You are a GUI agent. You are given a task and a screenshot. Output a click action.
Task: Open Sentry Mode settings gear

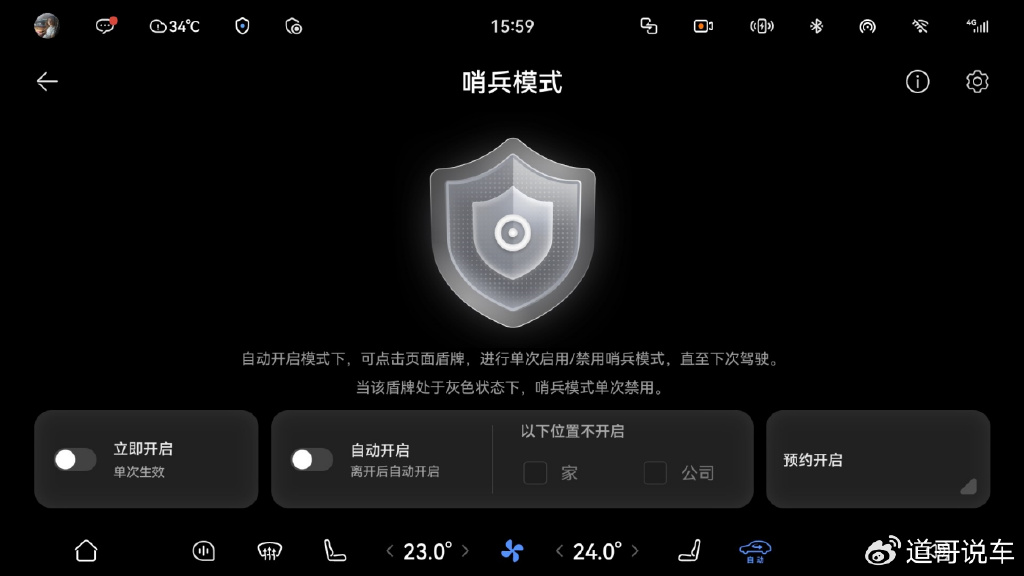tap(977, 82)
